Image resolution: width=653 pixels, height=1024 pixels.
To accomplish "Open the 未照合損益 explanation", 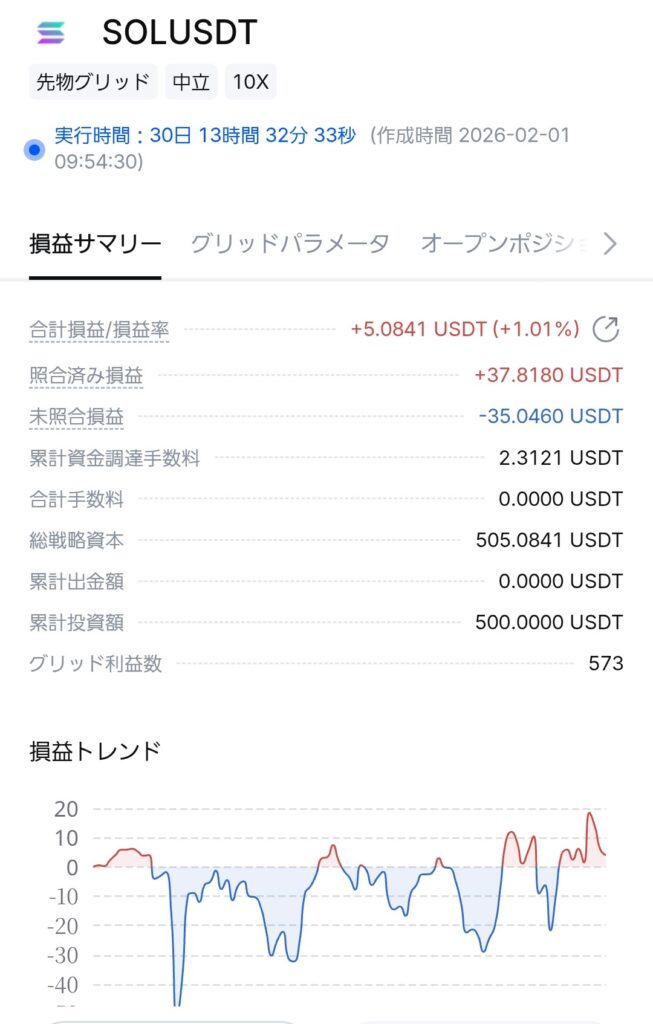I will coord(77,417).
